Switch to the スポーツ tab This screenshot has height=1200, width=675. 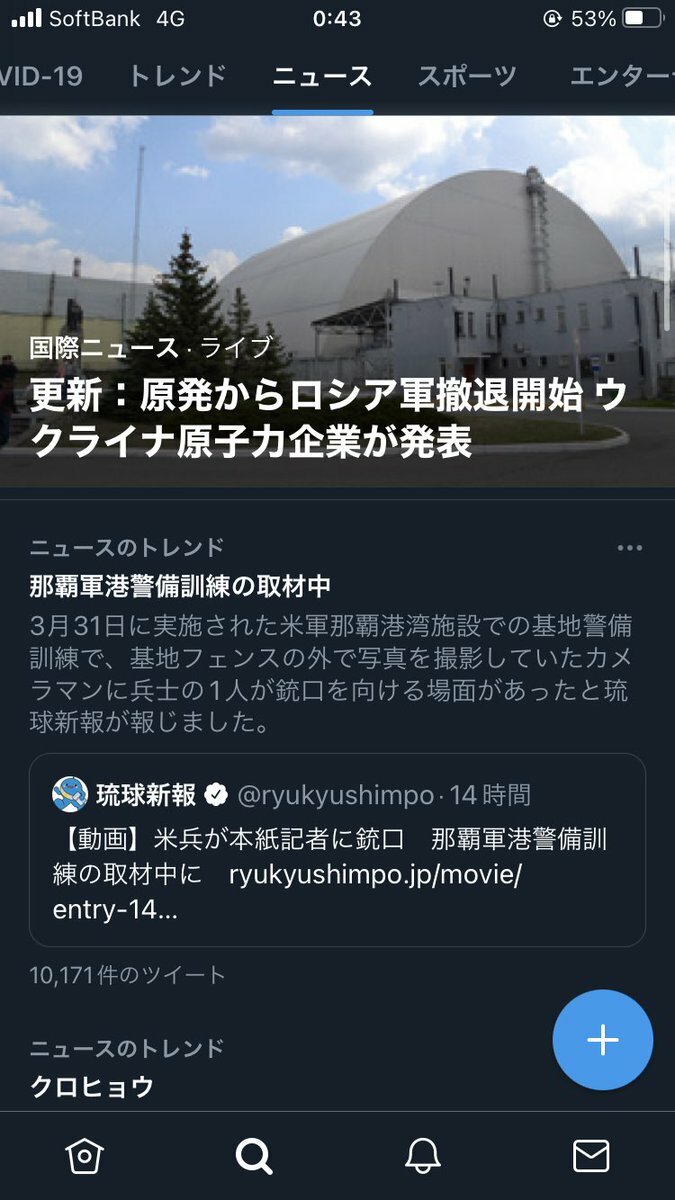pyautogui.click(x=468, y=76)
